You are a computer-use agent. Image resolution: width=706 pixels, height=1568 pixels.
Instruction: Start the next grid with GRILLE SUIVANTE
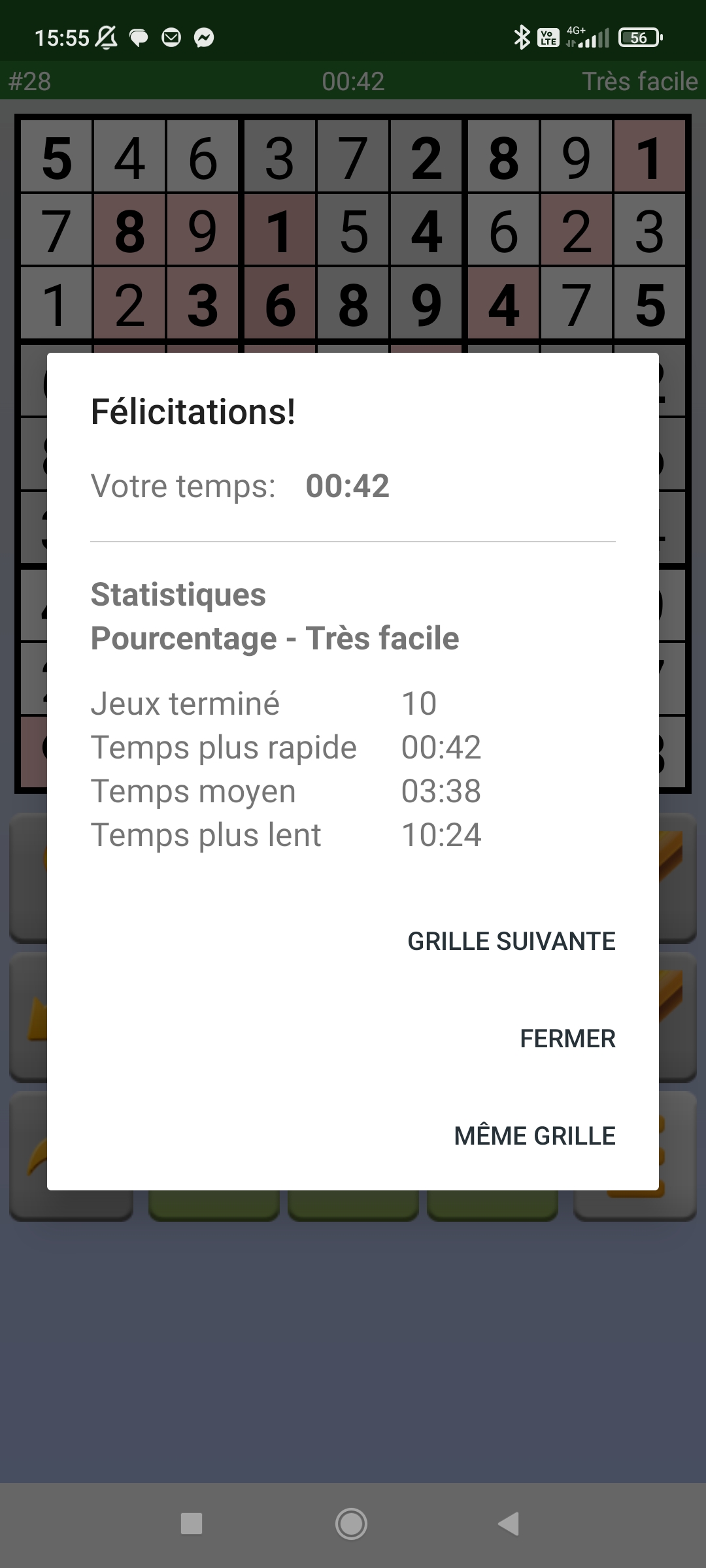click(511, 941)
